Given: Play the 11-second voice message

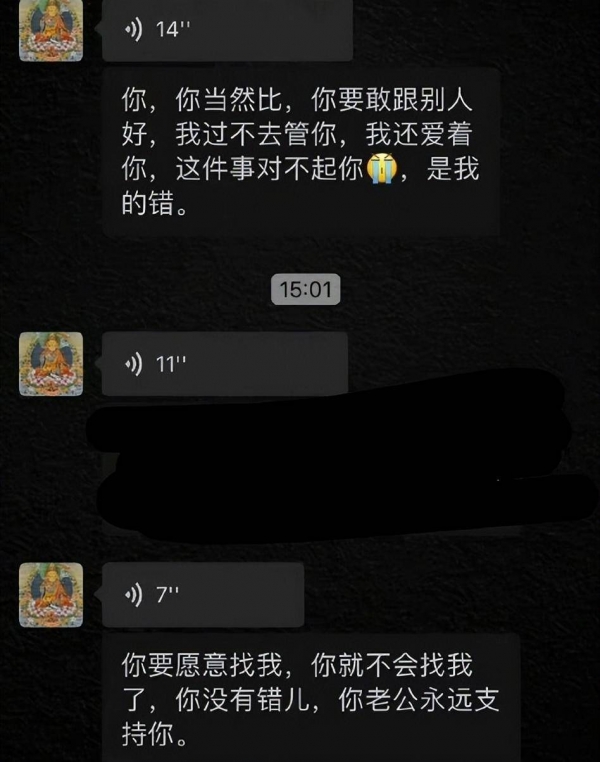Looking at the screenshot, I should pyautogui.click(x=225, y=364).
